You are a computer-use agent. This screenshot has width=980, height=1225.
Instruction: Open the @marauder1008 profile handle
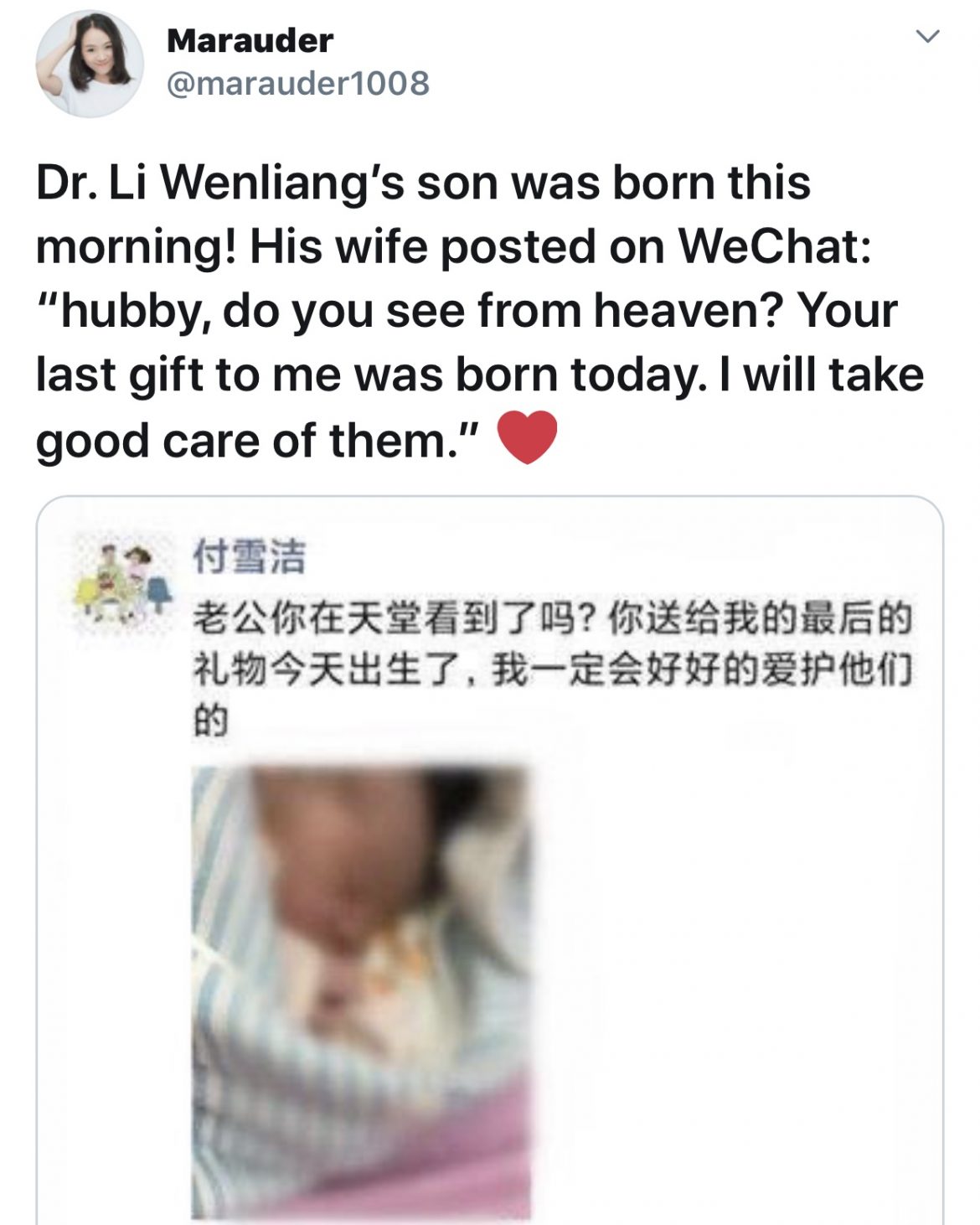click(x=298, y=83)
